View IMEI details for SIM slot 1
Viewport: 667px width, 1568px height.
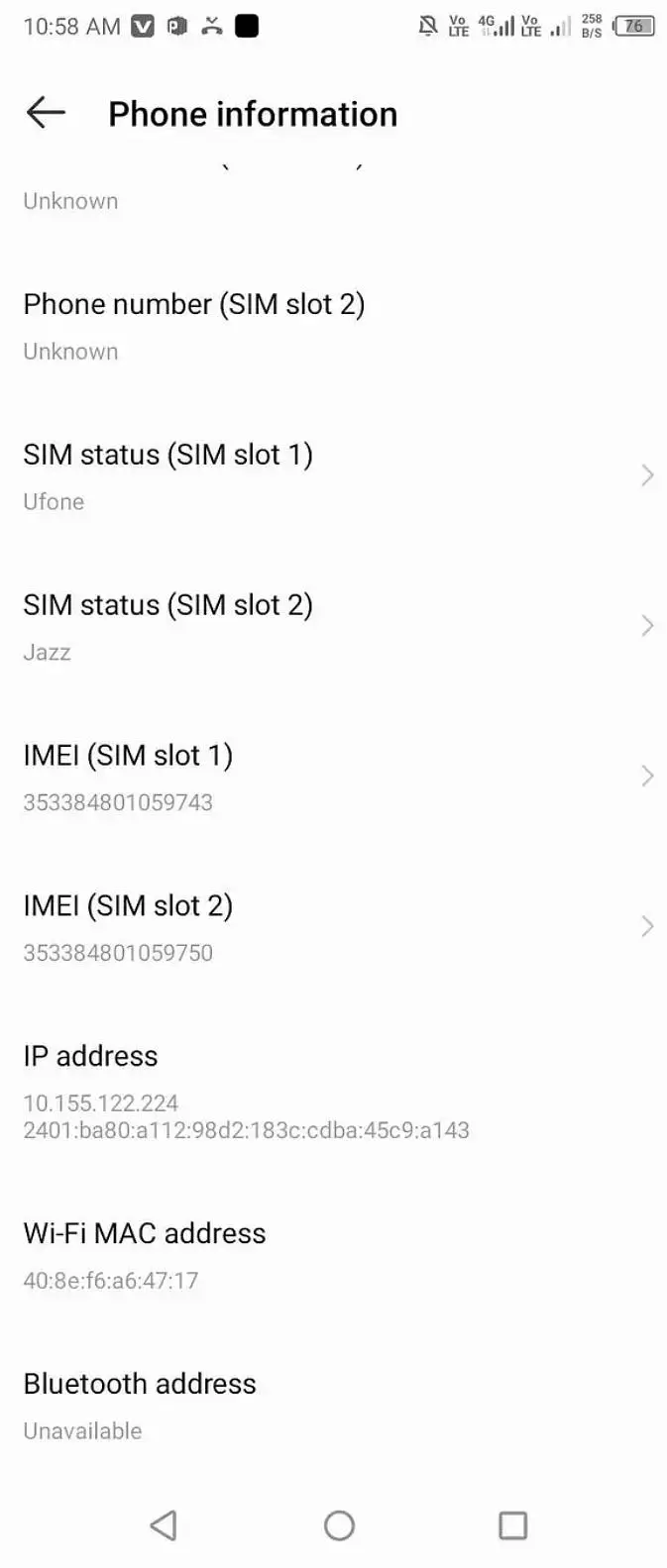[x=333, y=778]
